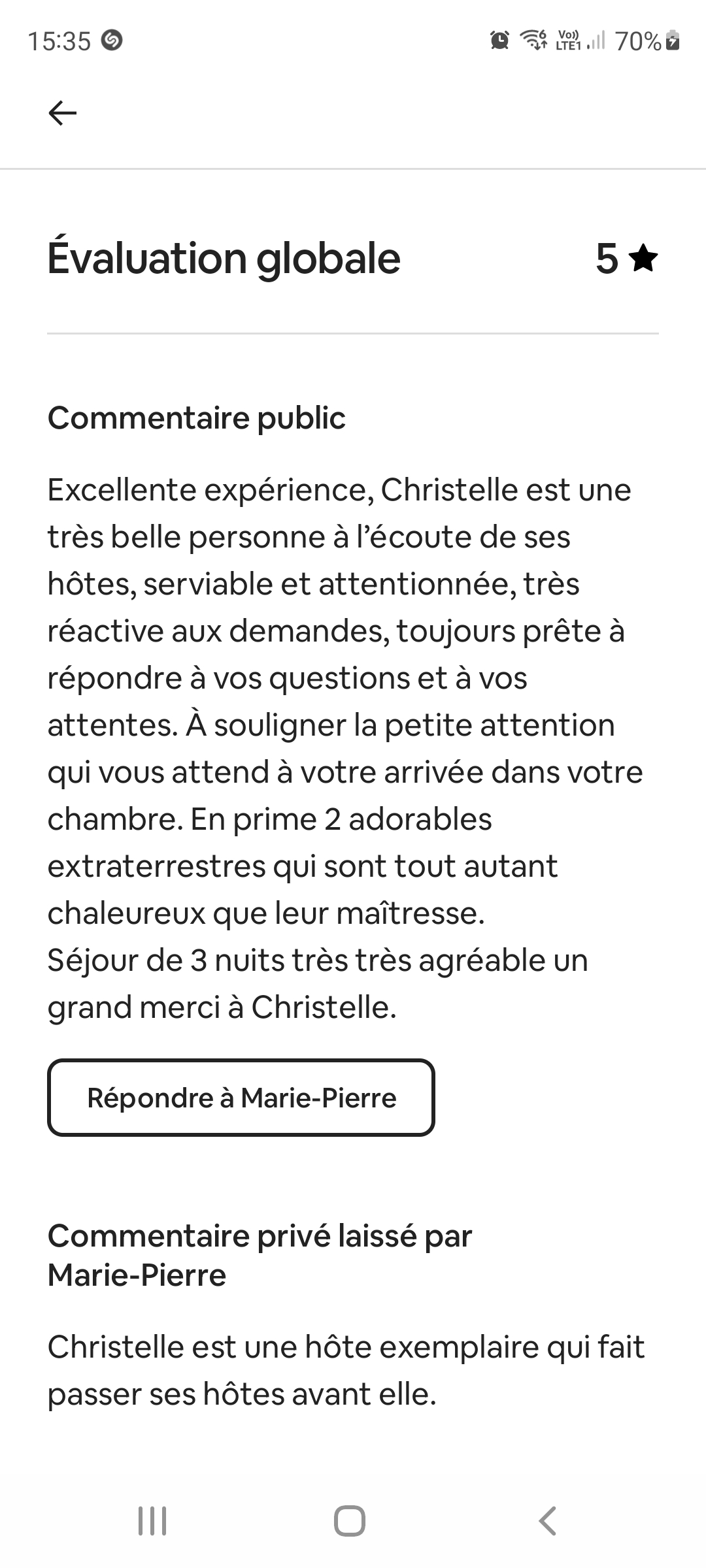Viewport: 706px width, 1568px height.
Task: Open recent apps from navigation bar
Action: (x=152, y=1521)
